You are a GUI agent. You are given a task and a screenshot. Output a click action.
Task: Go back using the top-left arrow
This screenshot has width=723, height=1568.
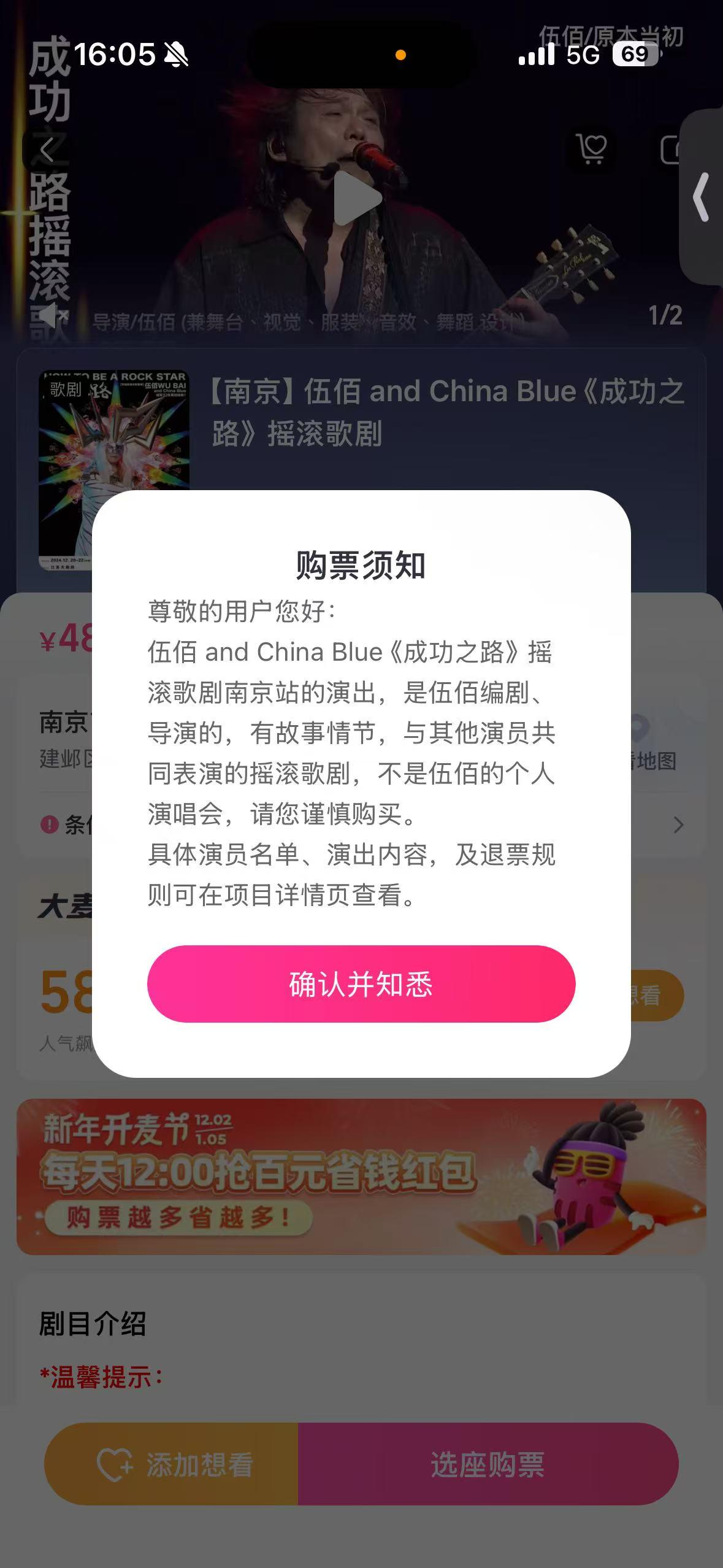(x=47, y=150)
